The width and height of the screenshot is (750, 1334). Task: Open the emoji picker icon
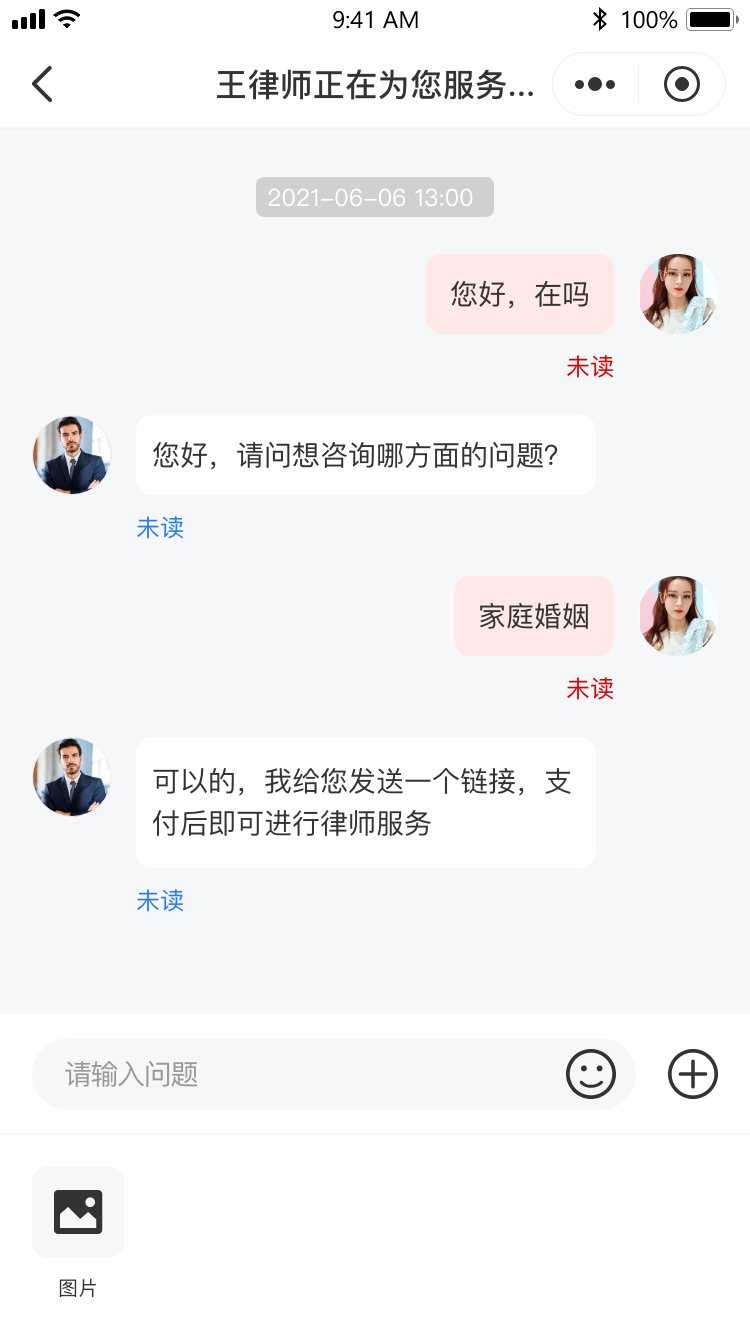pos(590,1074)
